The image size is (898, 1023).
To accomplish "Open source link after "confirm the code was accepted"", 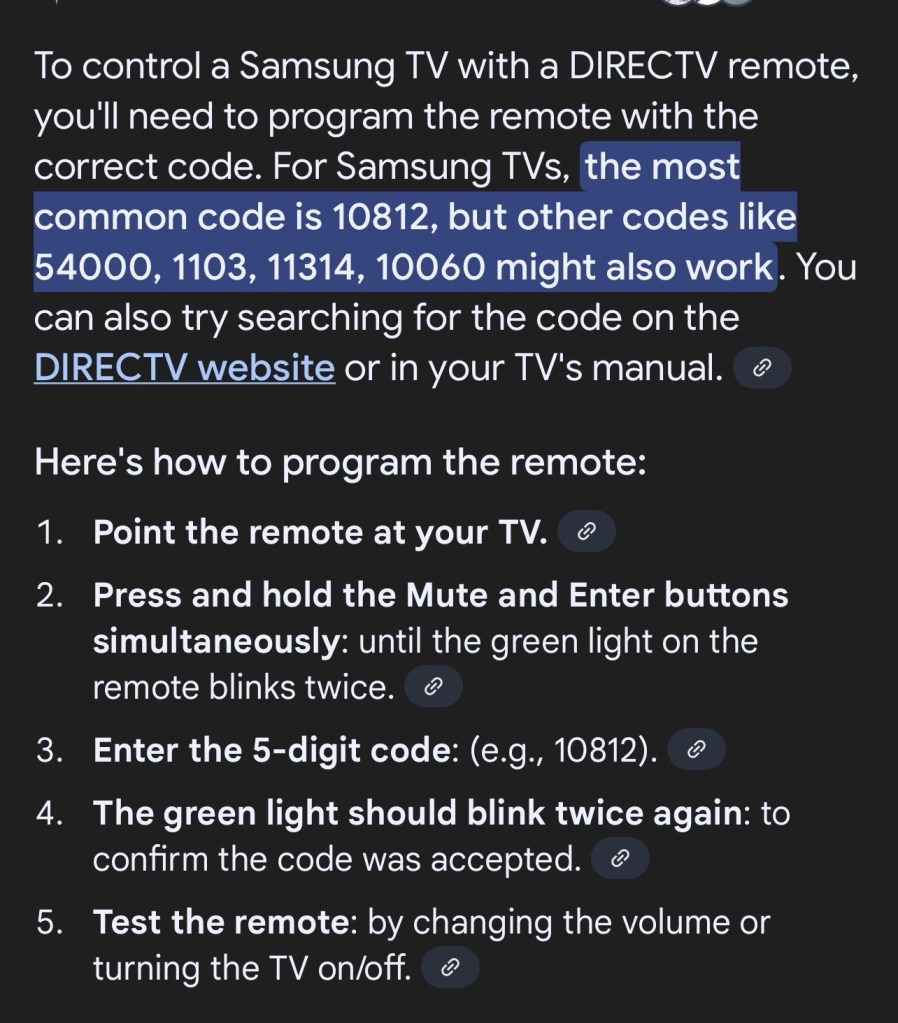I will (620, 858).
